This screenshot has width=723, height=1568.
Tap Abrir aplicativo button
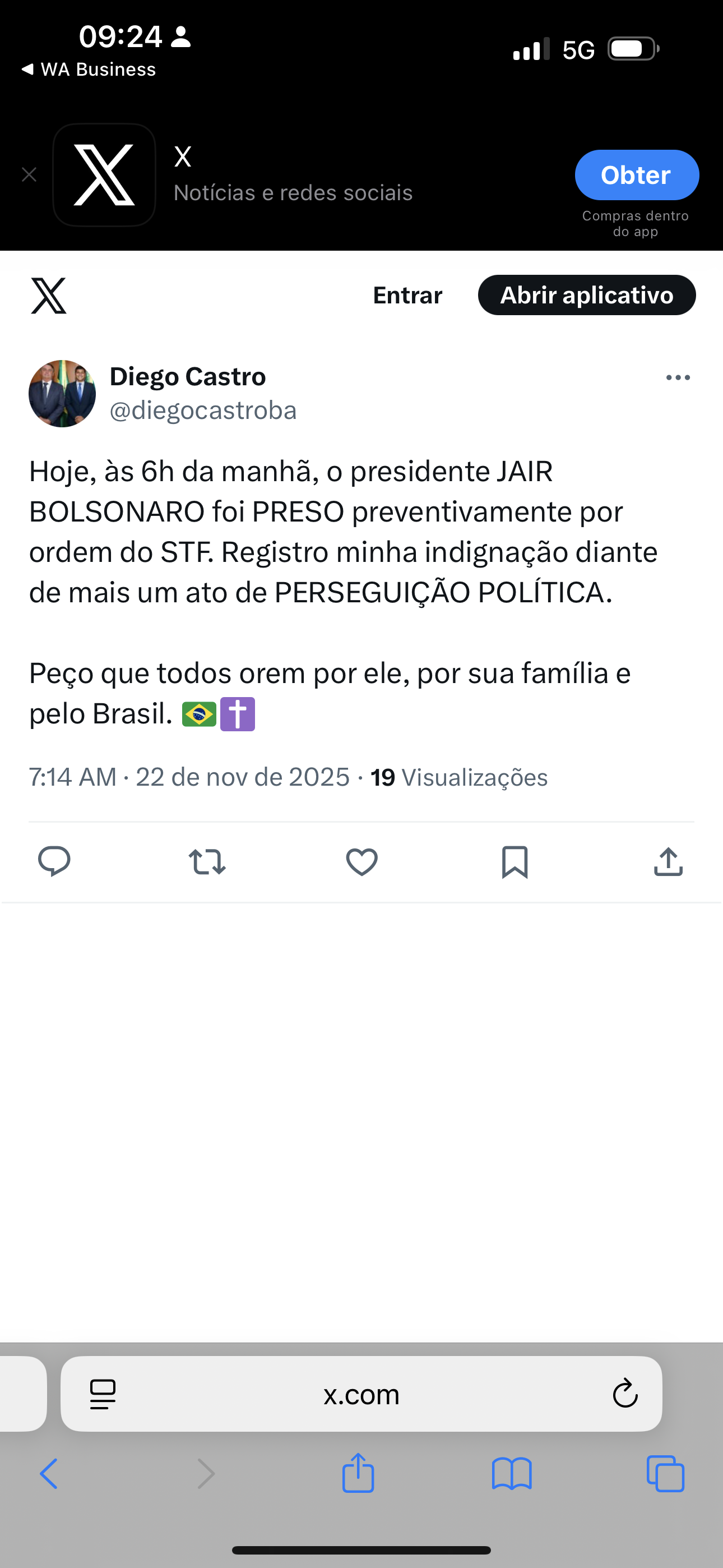pyautogui.click(x=586, y=295)
